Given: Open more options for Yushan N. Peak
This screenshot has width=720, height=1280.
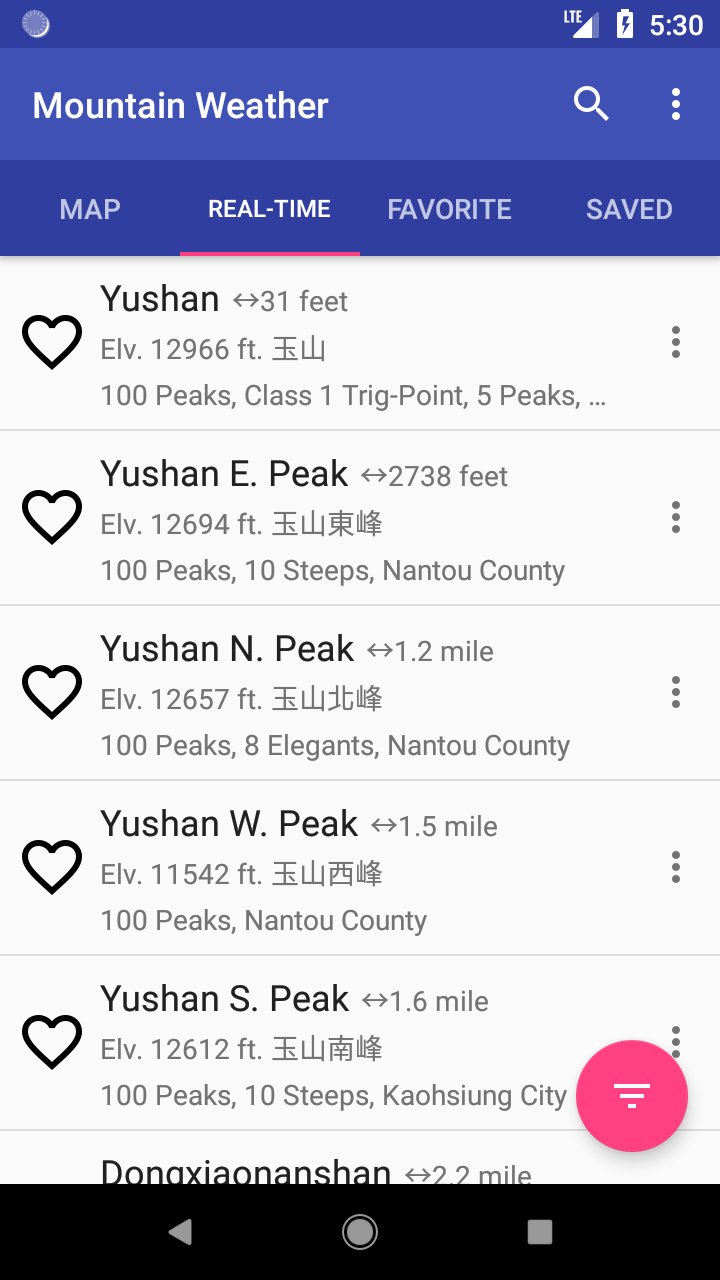Looking at the screenshot, I should click(x=676, y=692).
